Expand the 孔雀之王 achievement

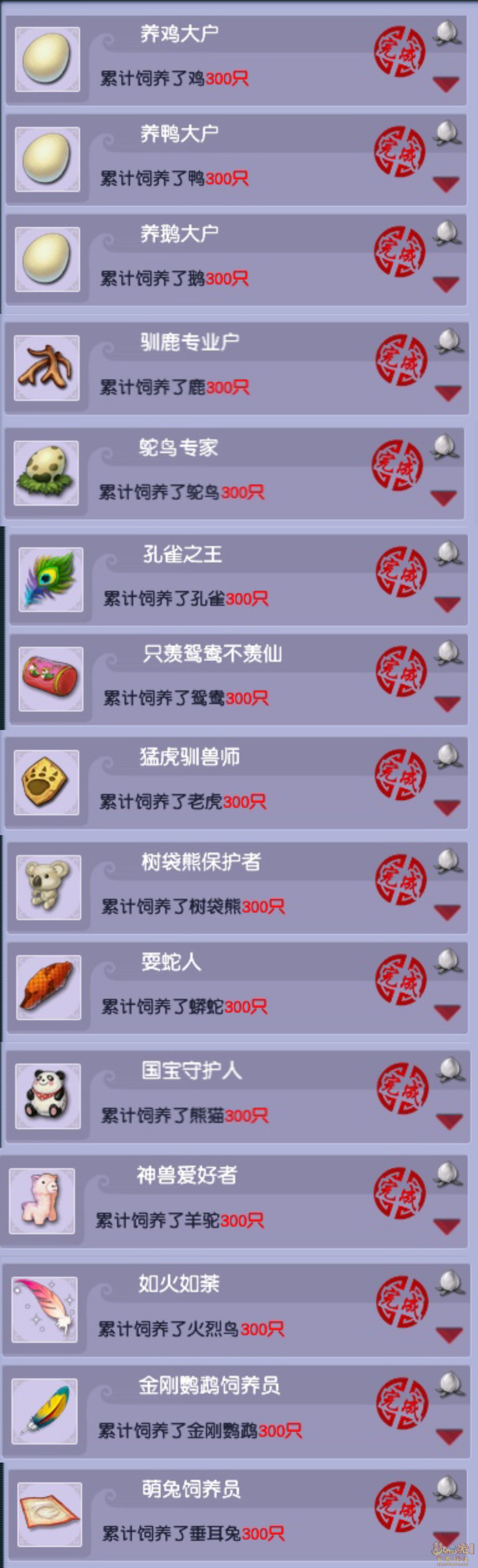447,603
